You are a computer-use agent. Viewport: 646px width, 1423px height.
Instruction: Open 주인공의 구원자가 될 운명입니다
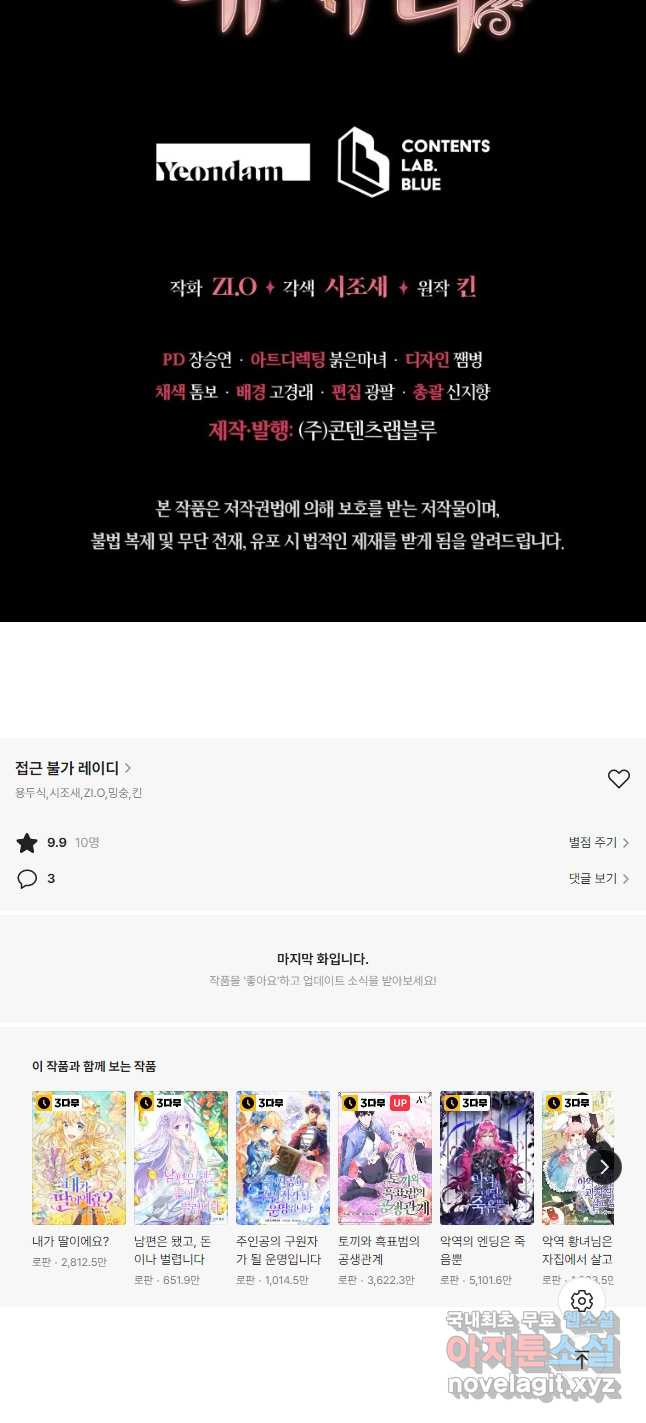pyautogui.click(x=283, y=1158)
